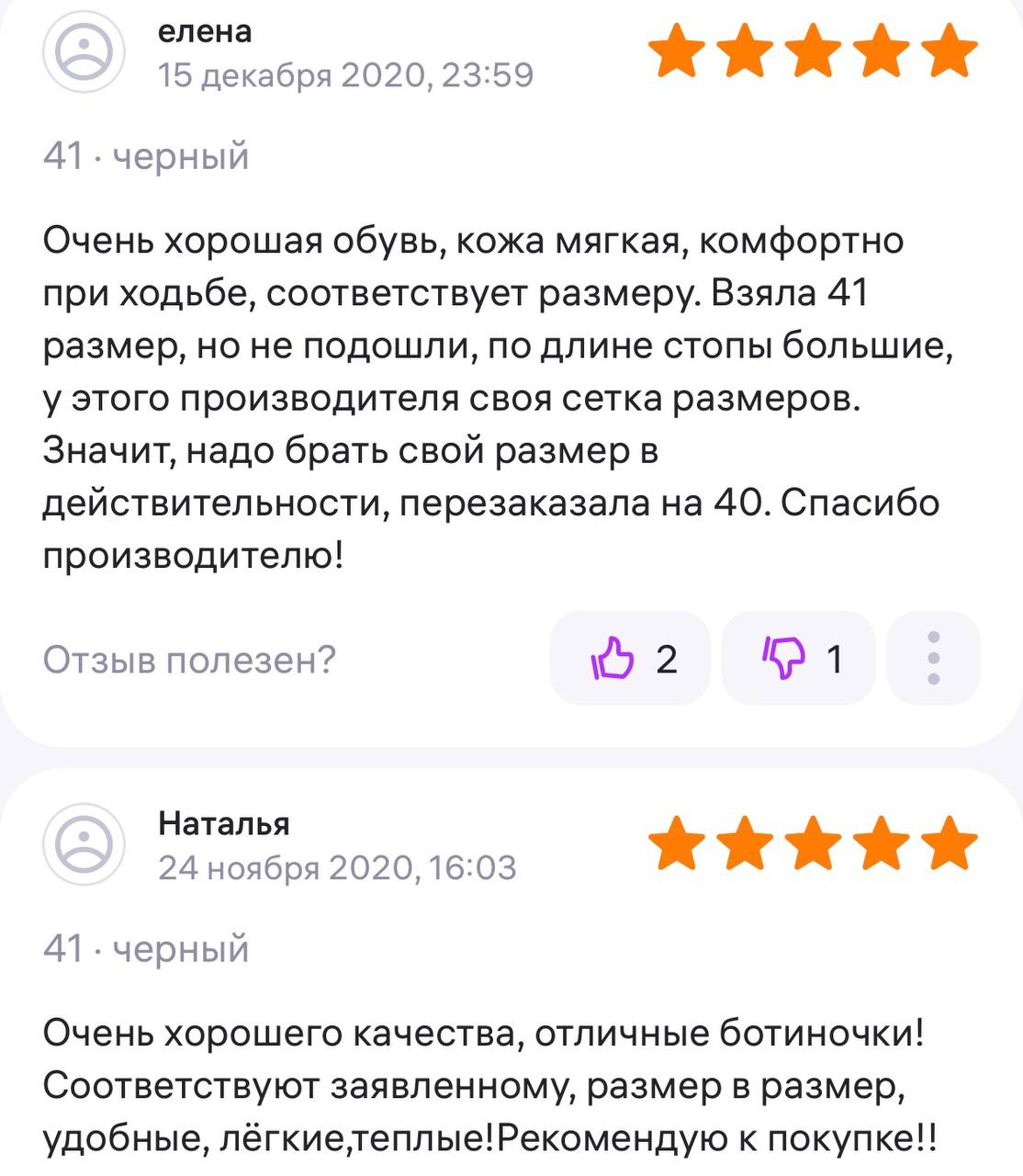Dislike елена's review with thumbs down

point(798,659)
